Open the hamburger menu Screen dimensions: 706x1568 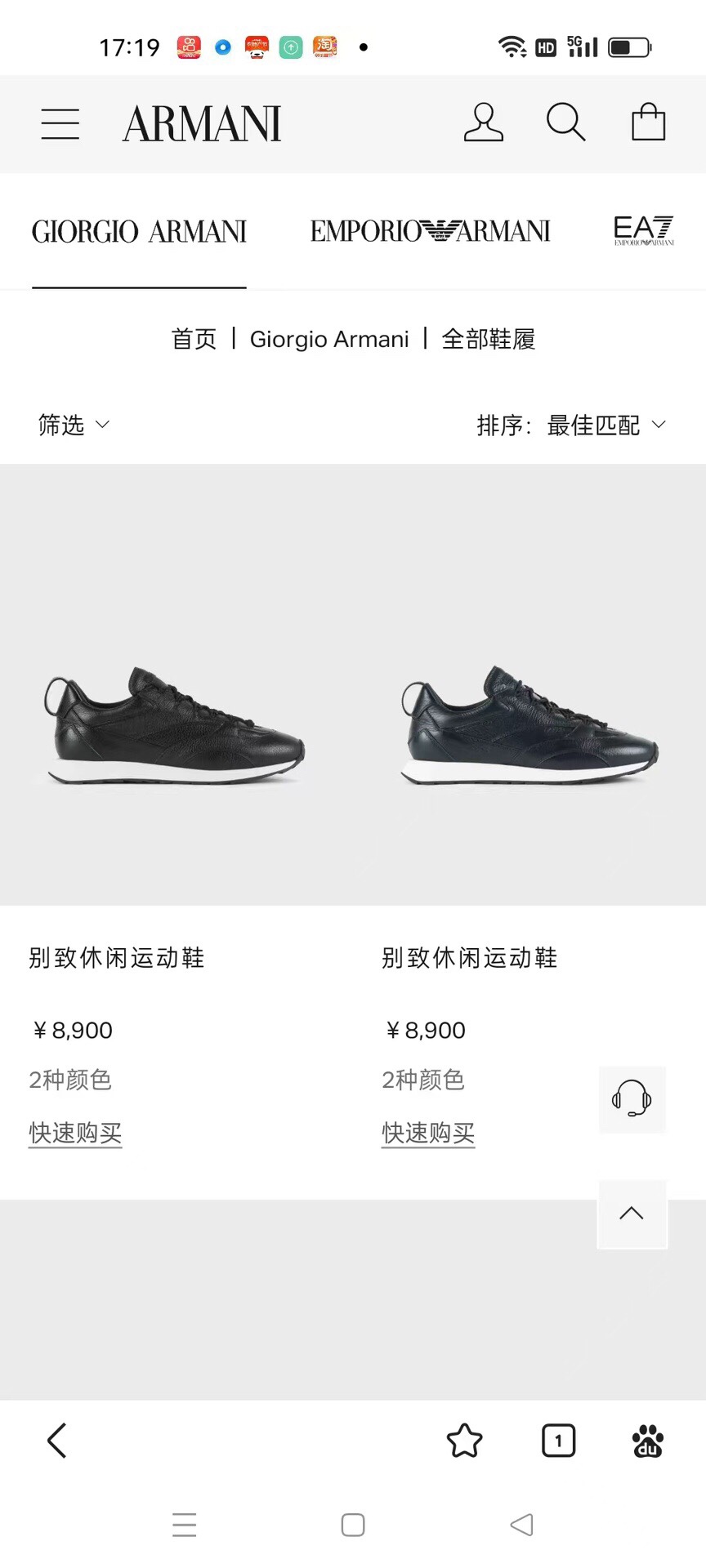(x=60, y=124)
